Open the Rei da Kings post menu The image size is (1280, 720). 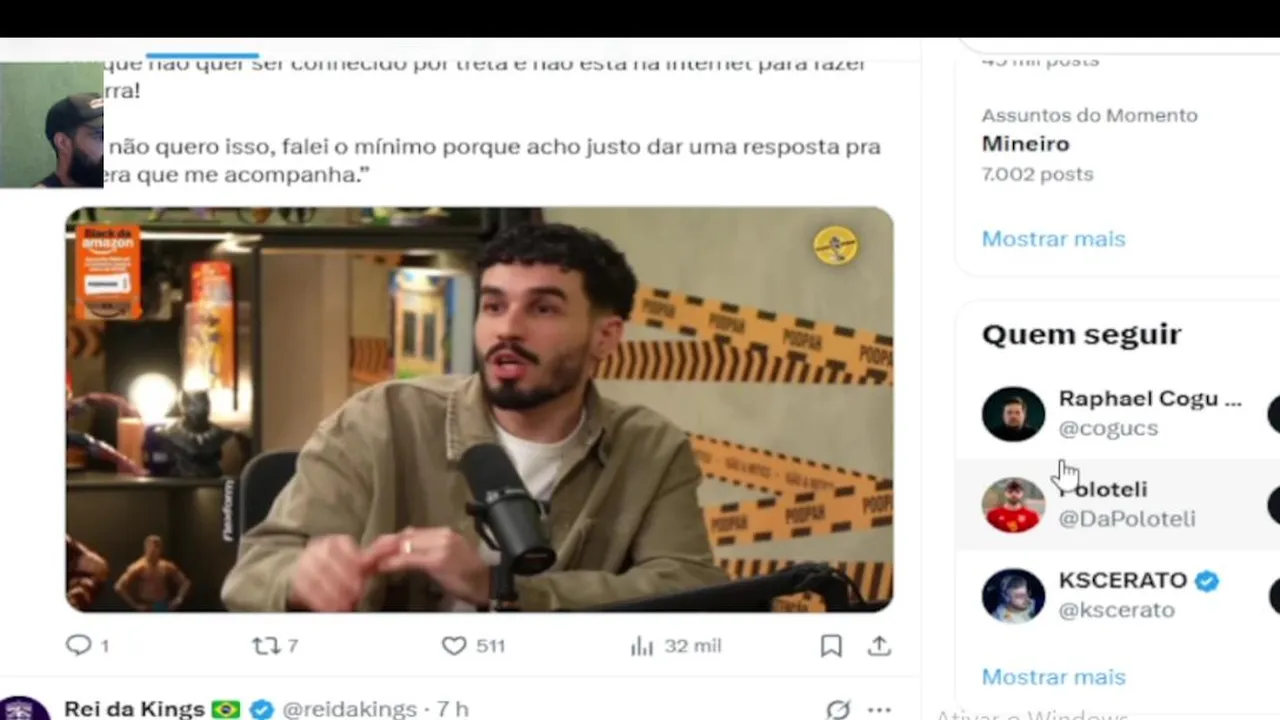(x=879, y=709)
